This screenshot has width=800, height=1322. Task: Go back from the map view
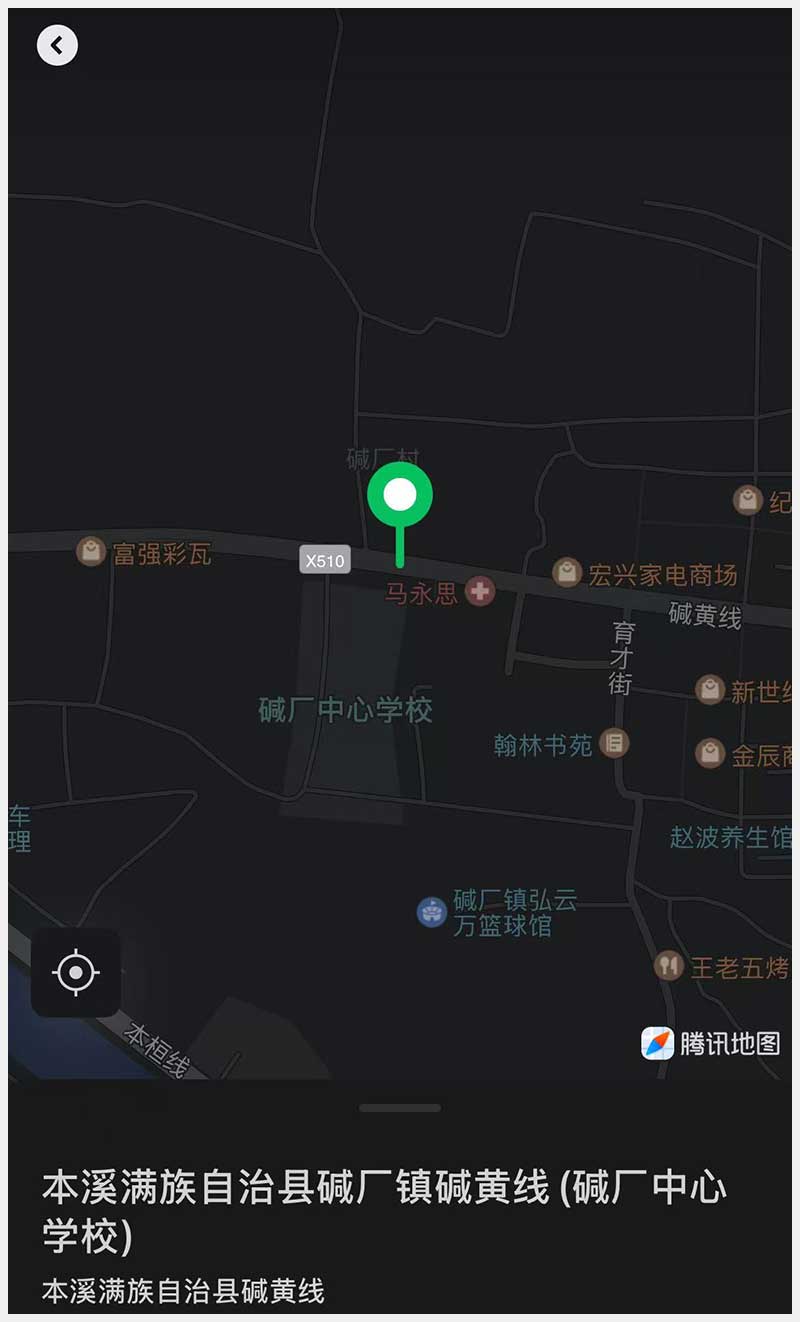pyautogui.click(x=57, y=45)
